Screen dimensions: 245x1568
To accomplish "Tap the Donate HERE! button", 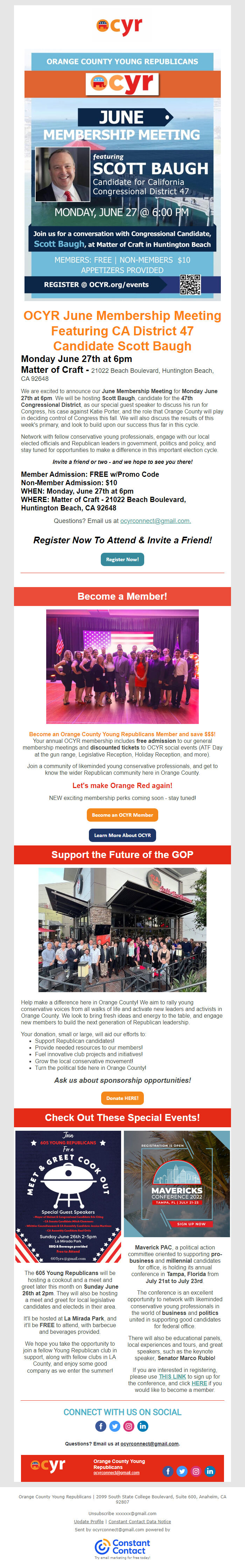I will pos(122,1098).
